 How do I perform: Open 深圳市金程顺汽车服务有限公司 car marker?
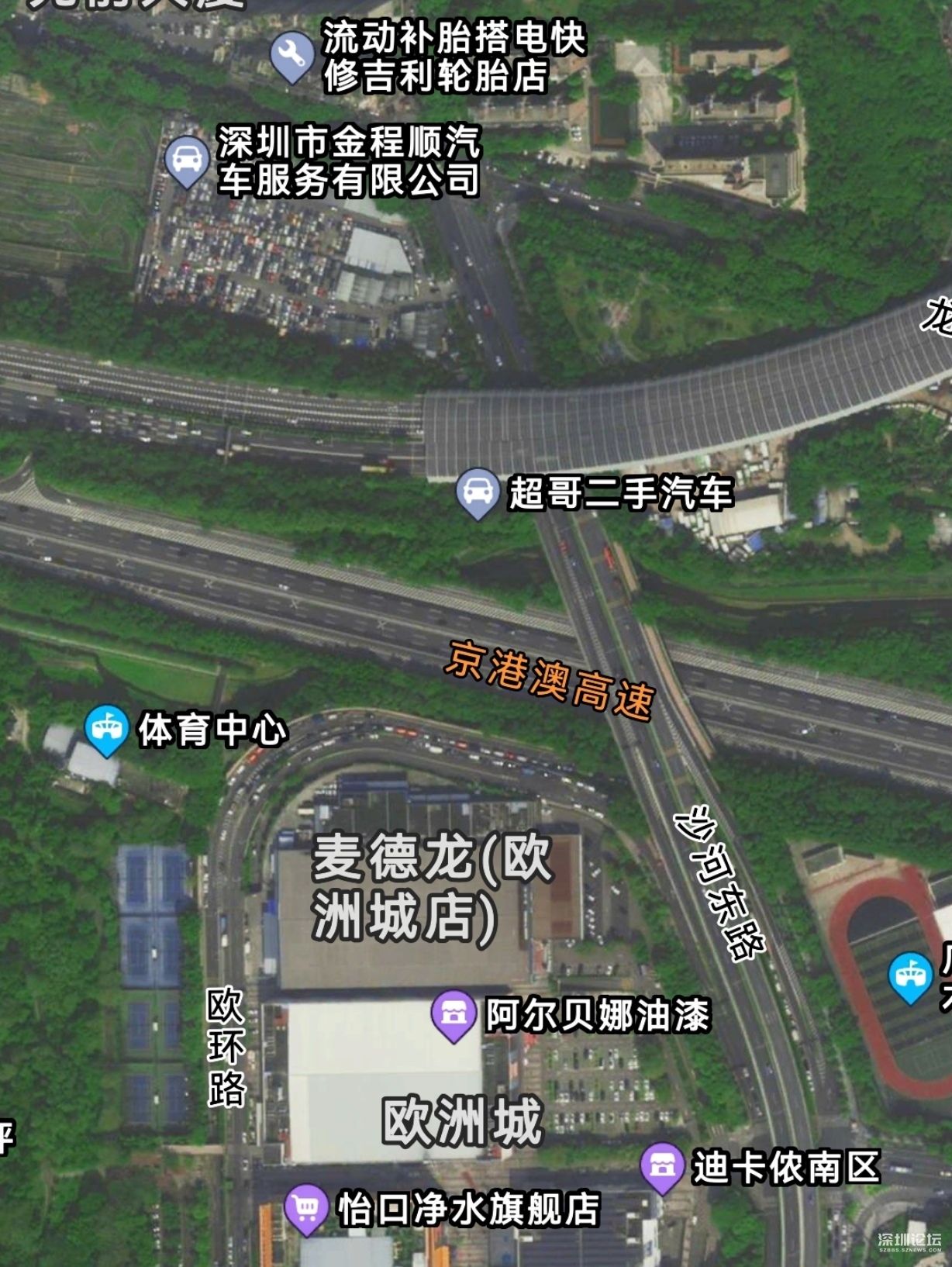(187, 160)
